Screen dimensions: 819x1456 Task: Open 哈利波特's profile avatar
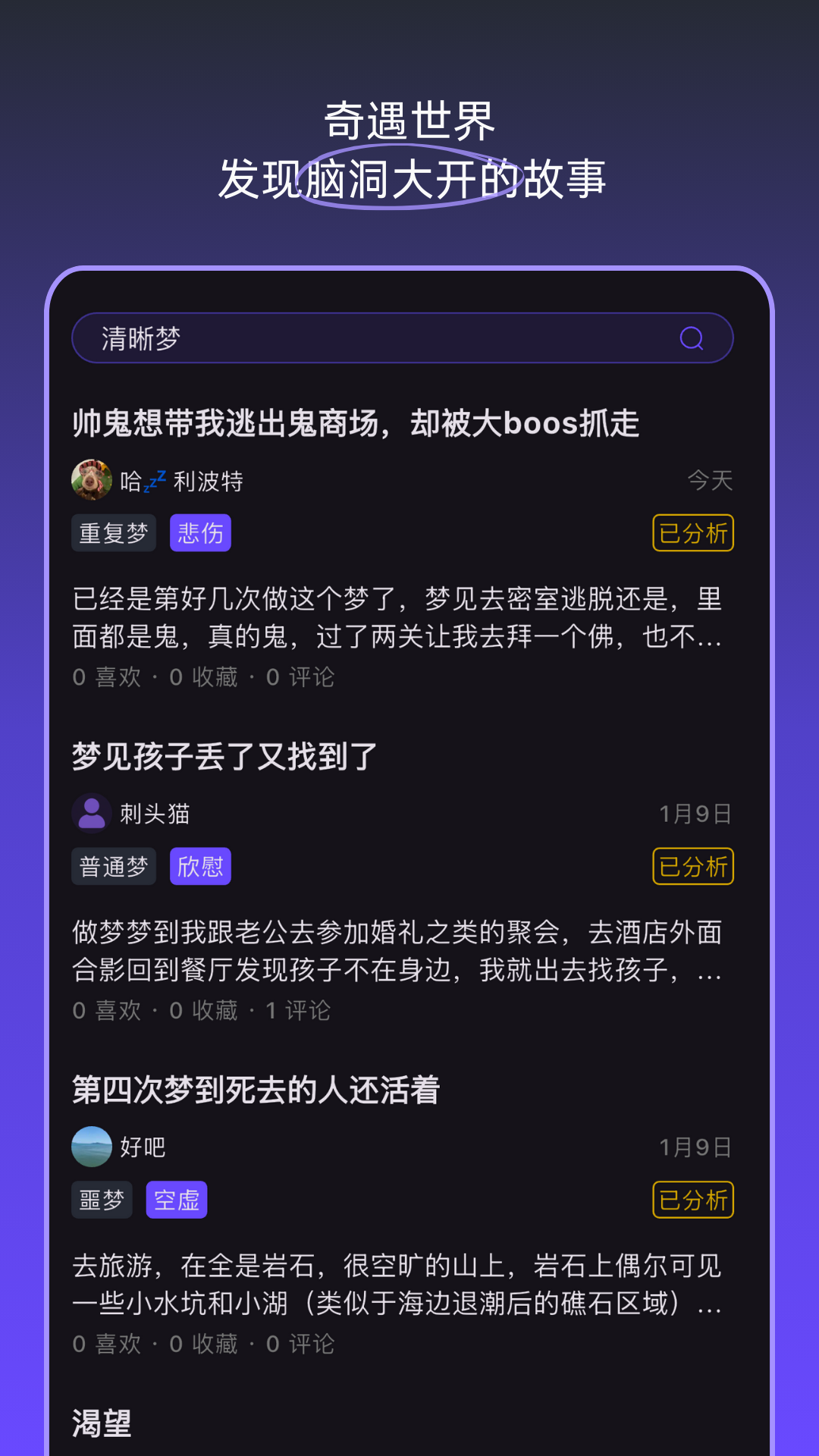coord(91,479)
